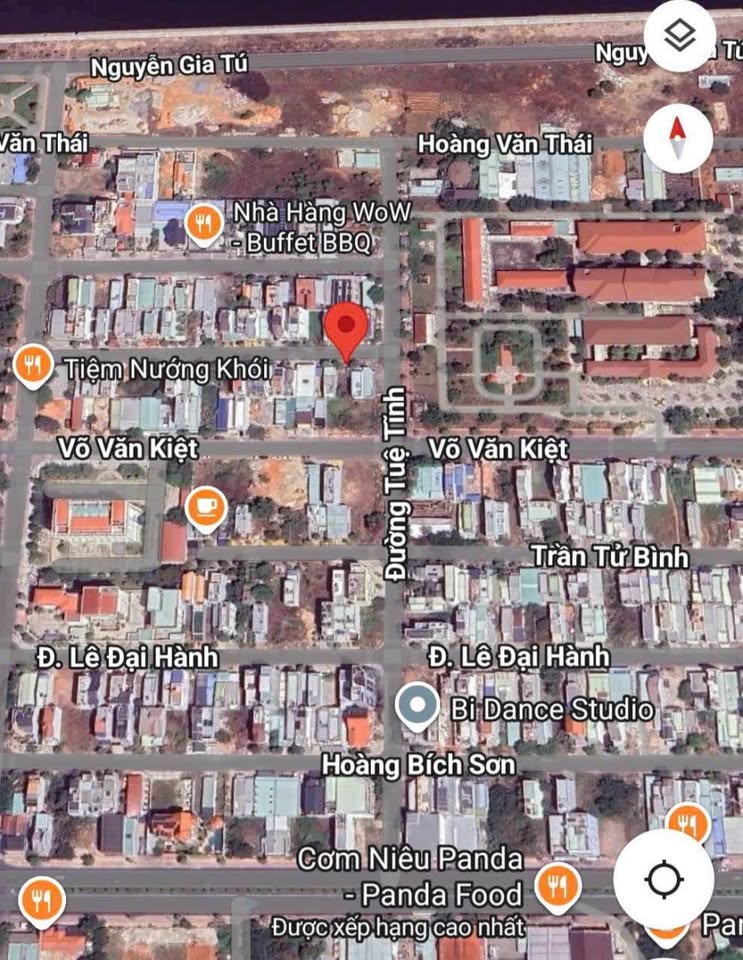Open Bi Dance Studio place marker
This screenshot has height=960, width=743.
pyautogui.click(x=416, y=708)
